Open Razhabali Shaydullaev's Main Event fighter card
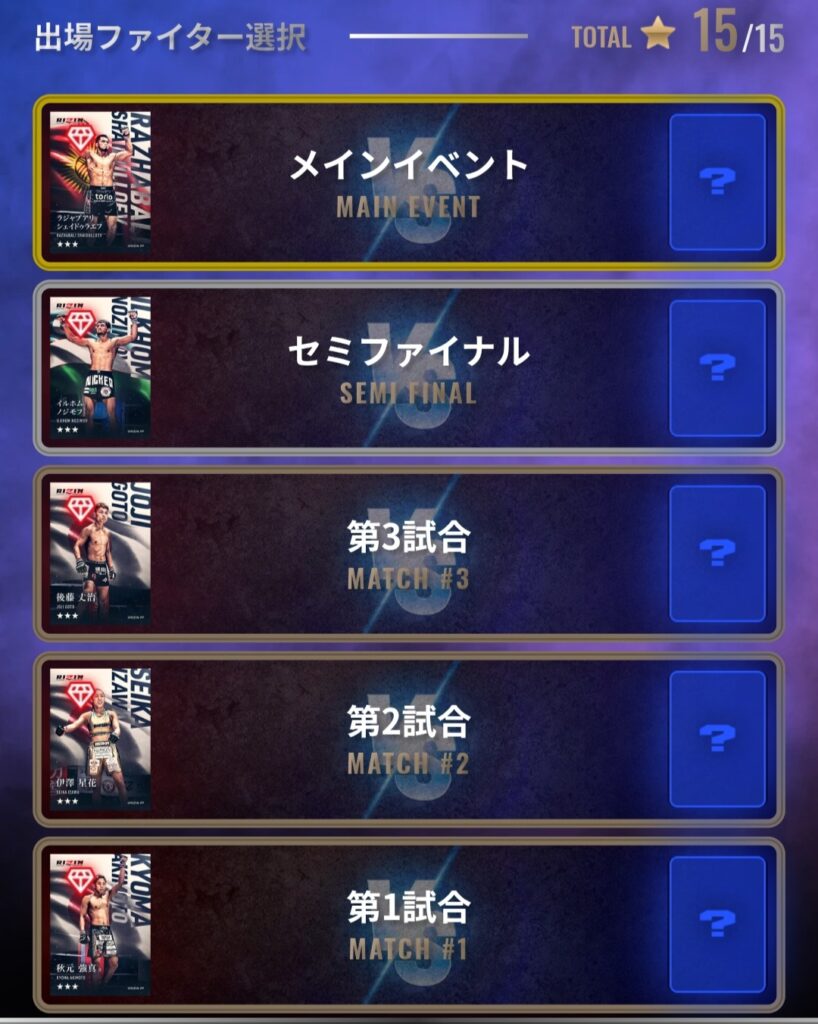 click(x=100, y=181)
